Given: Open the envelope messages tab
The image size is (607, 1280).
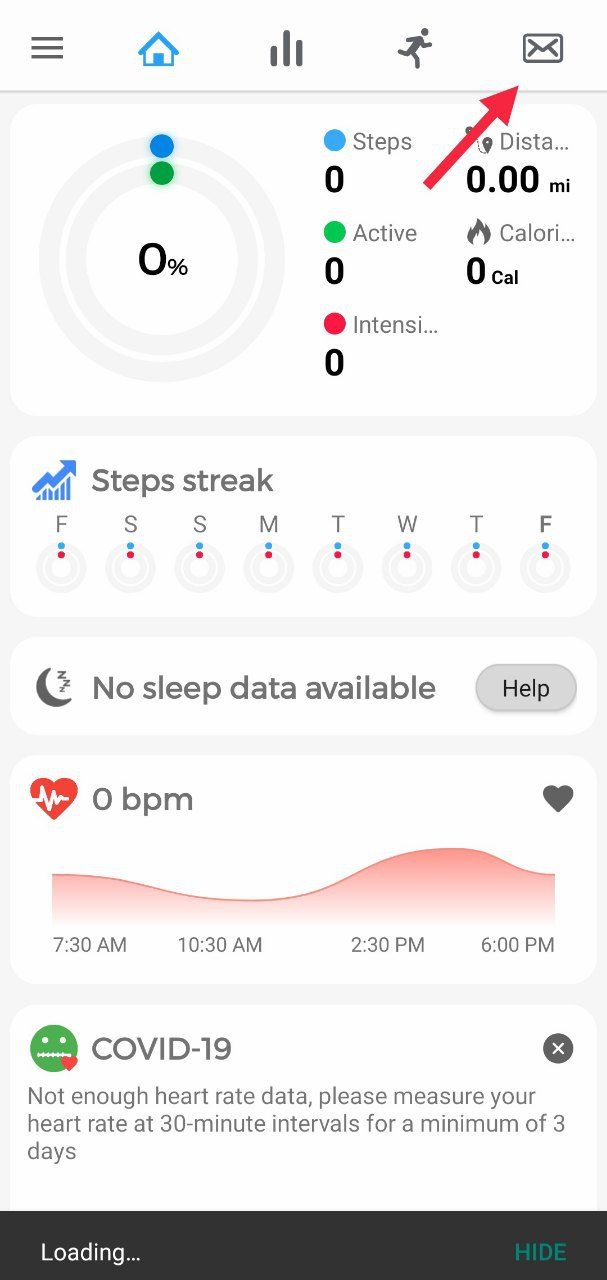Looking at the screenshot, I should click(x=543, y=48).
